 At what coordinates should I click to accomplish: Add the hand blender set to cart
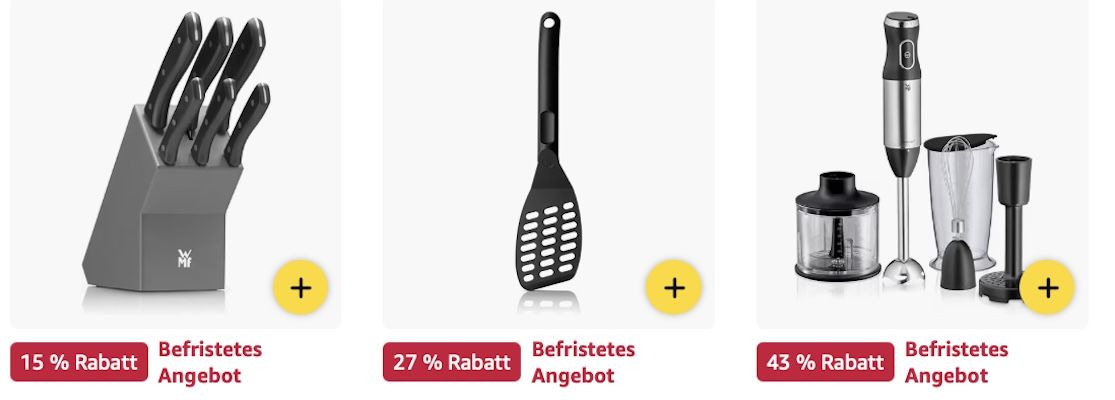point(1047,288)
